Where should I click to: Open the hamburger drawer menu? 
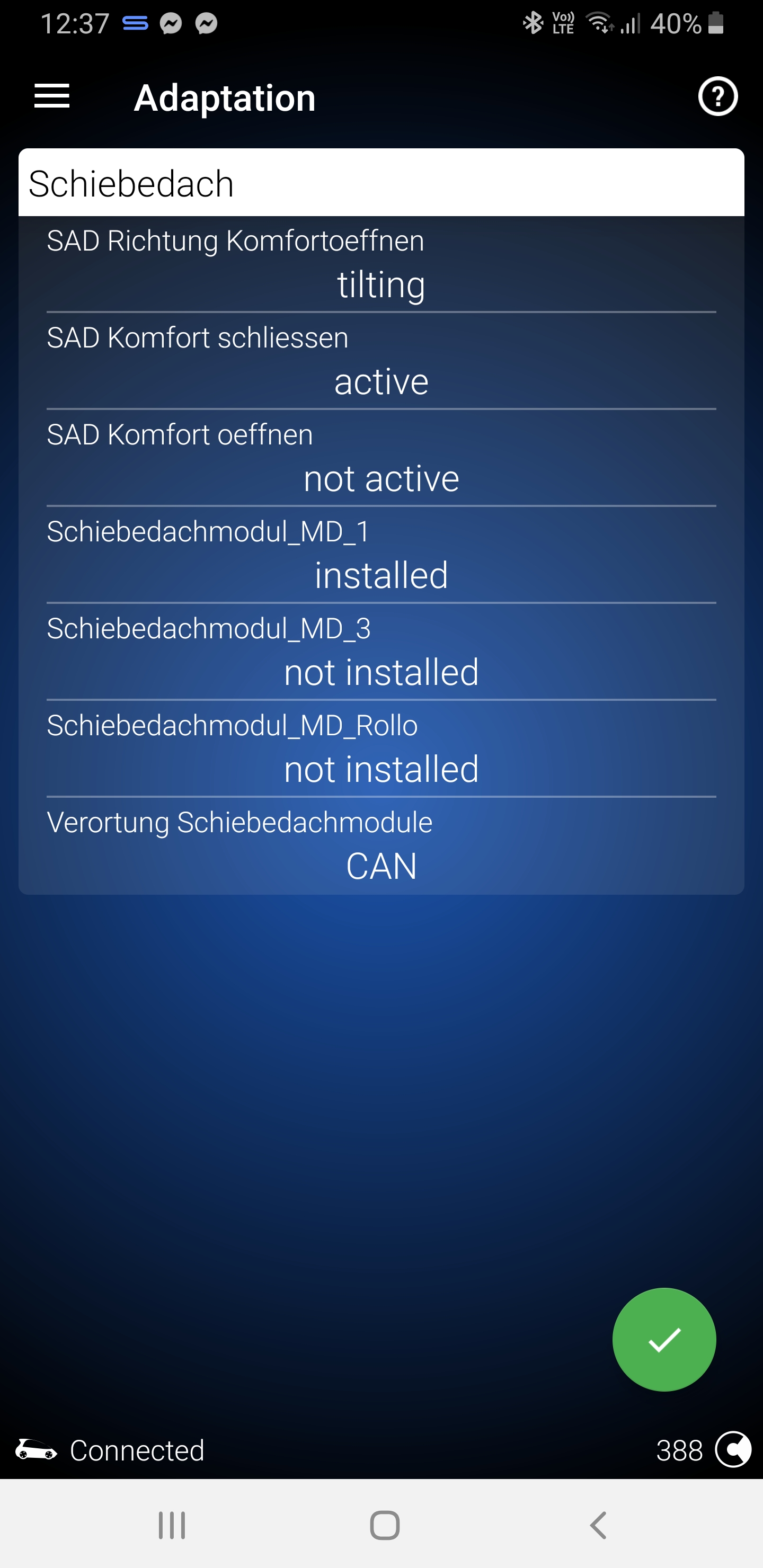[52, 97]
